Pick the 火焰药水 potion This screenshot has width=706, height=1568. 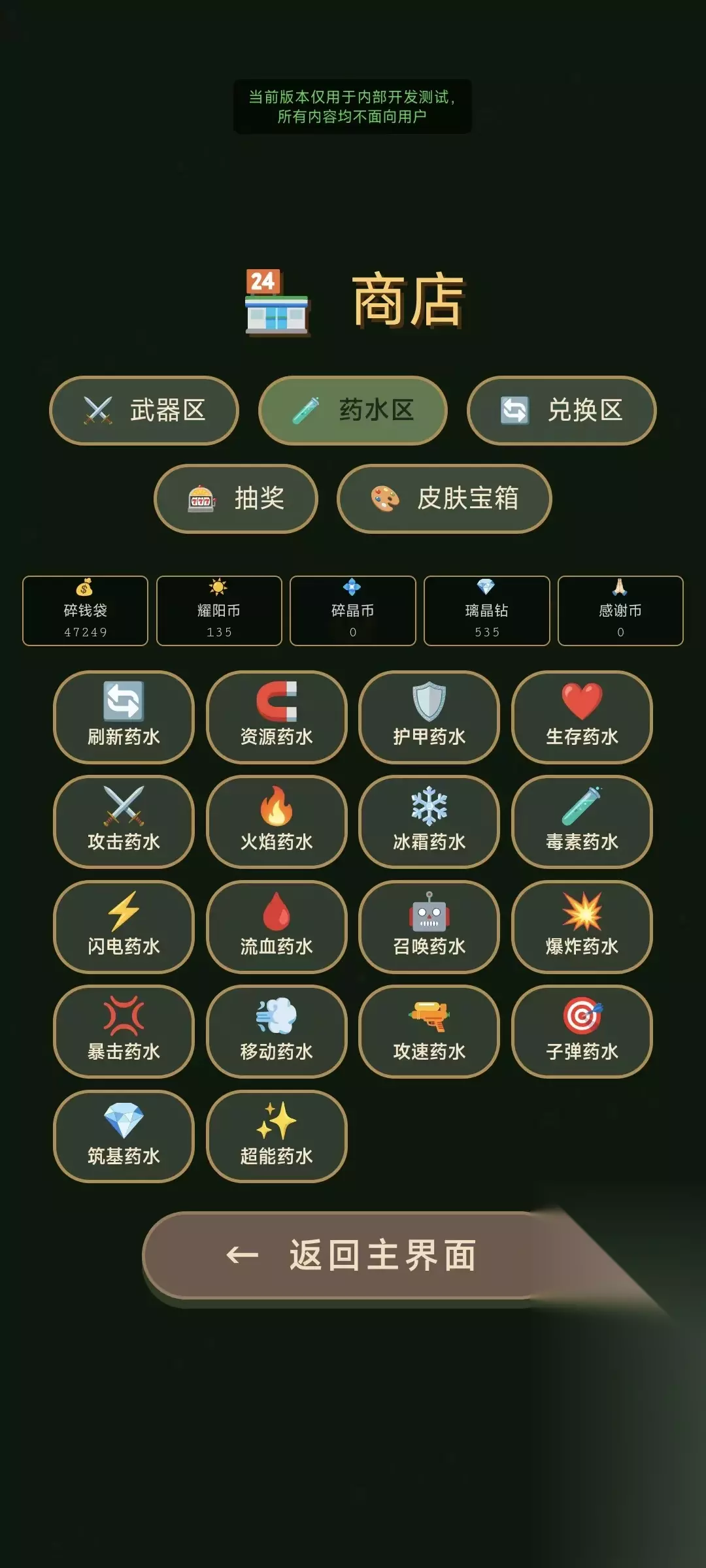277,822
